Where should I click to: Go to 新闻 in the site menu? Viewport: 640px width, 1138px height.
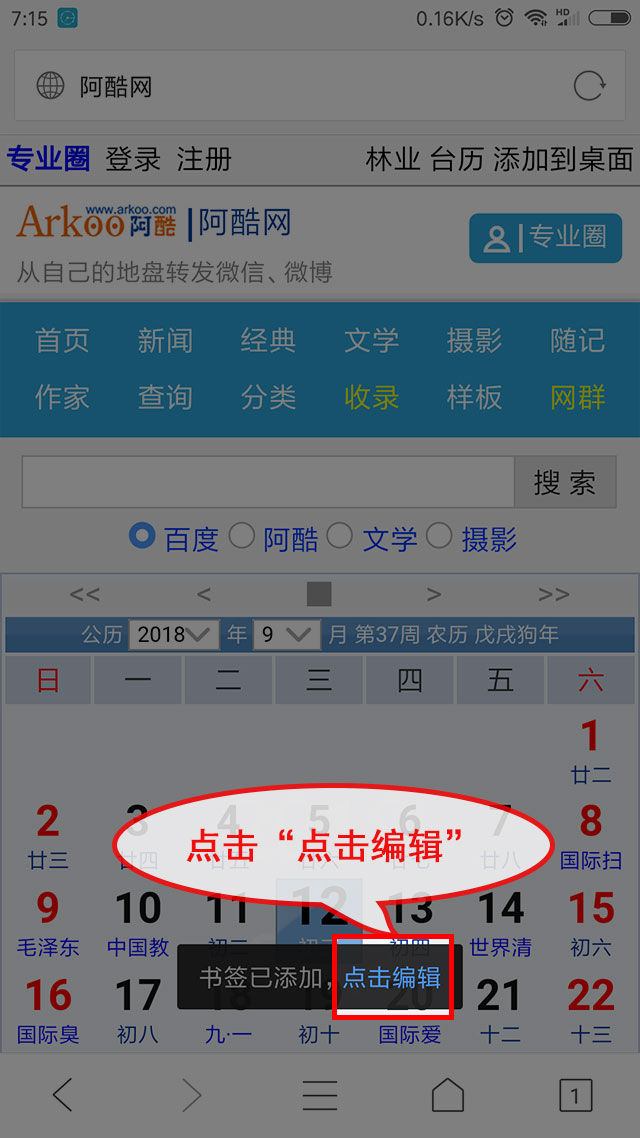165,341
